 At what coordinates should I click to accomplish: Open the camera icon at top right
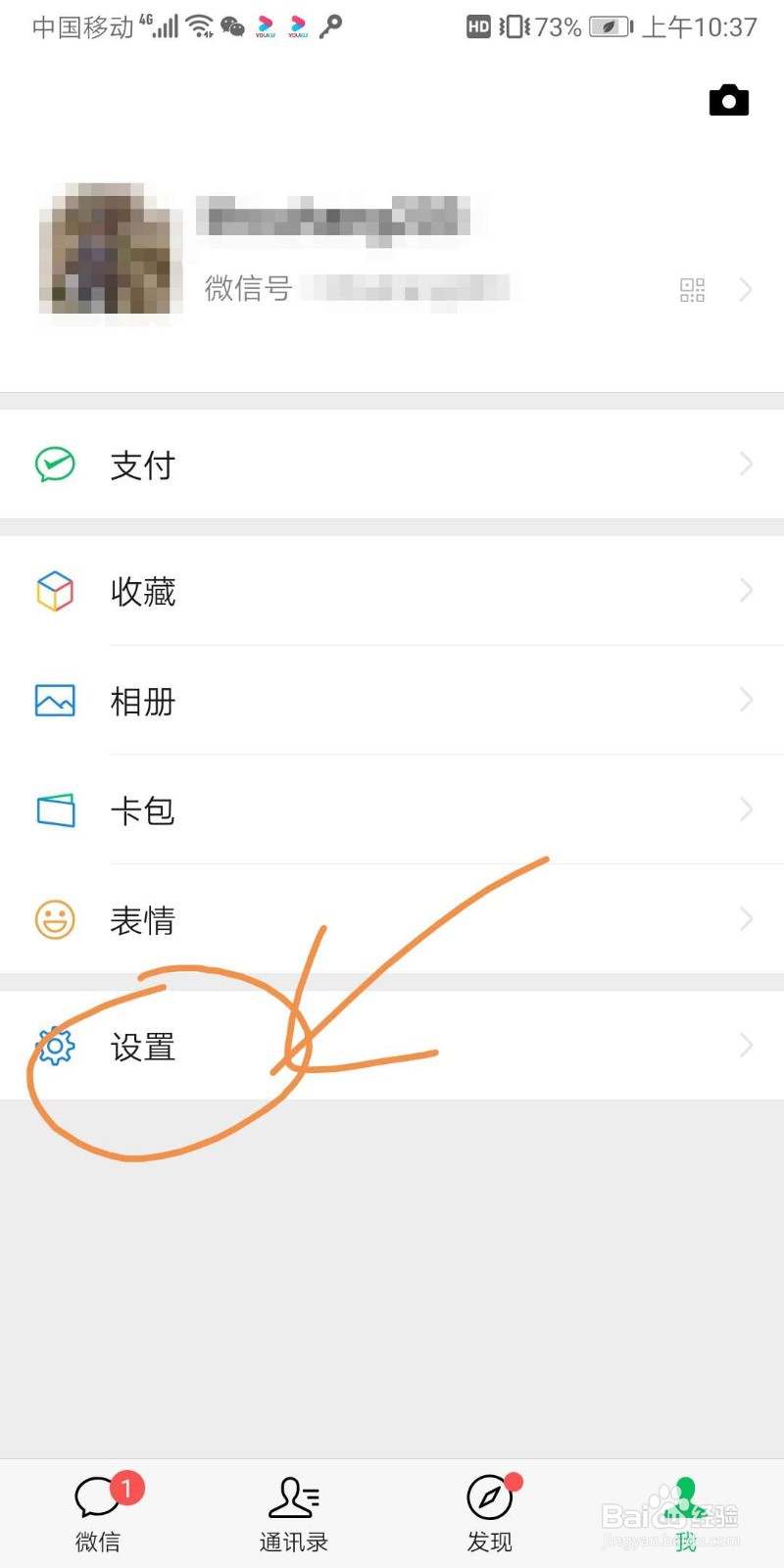728,99
